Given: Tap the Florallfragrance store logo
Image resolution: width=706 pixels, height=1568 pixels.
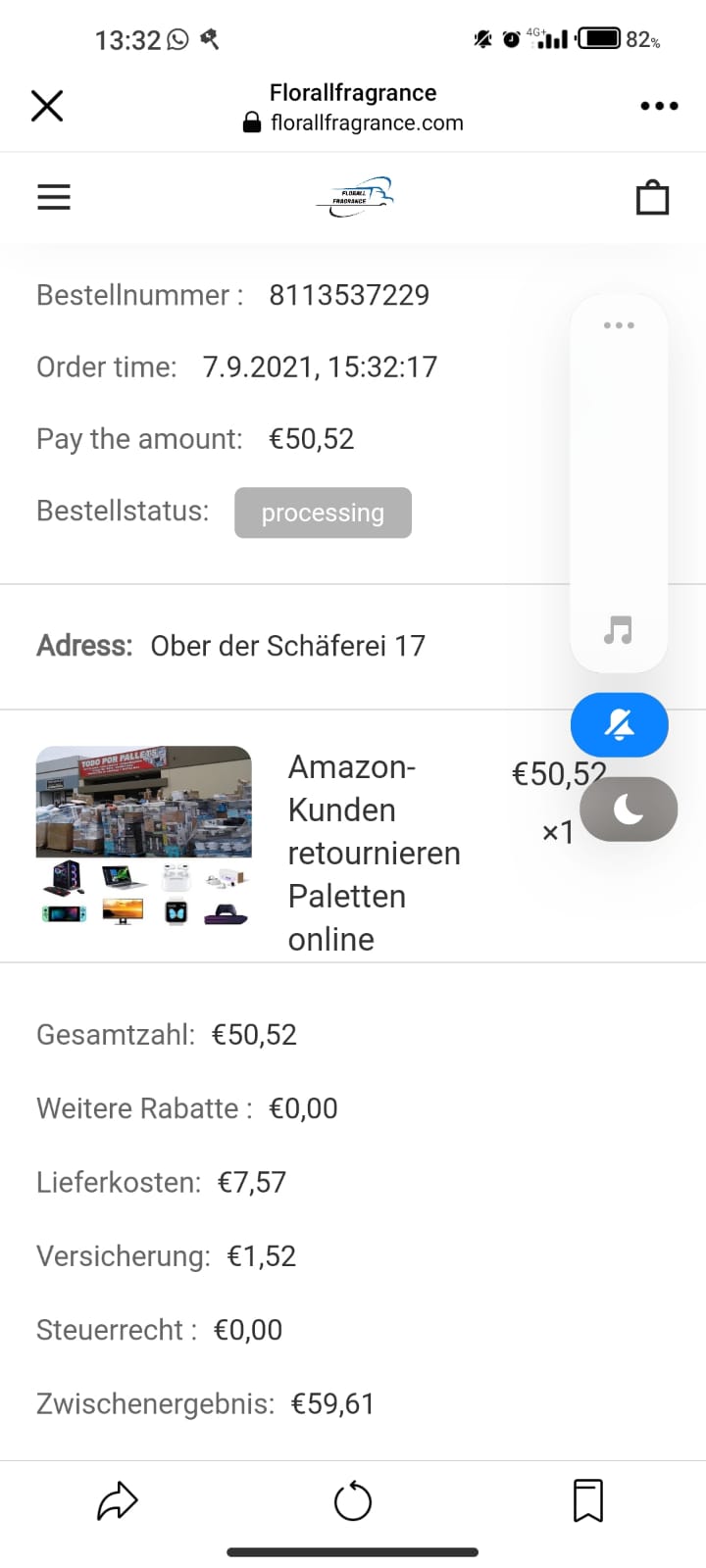Looking at the screenshot, I should click(x=355, y=197).
